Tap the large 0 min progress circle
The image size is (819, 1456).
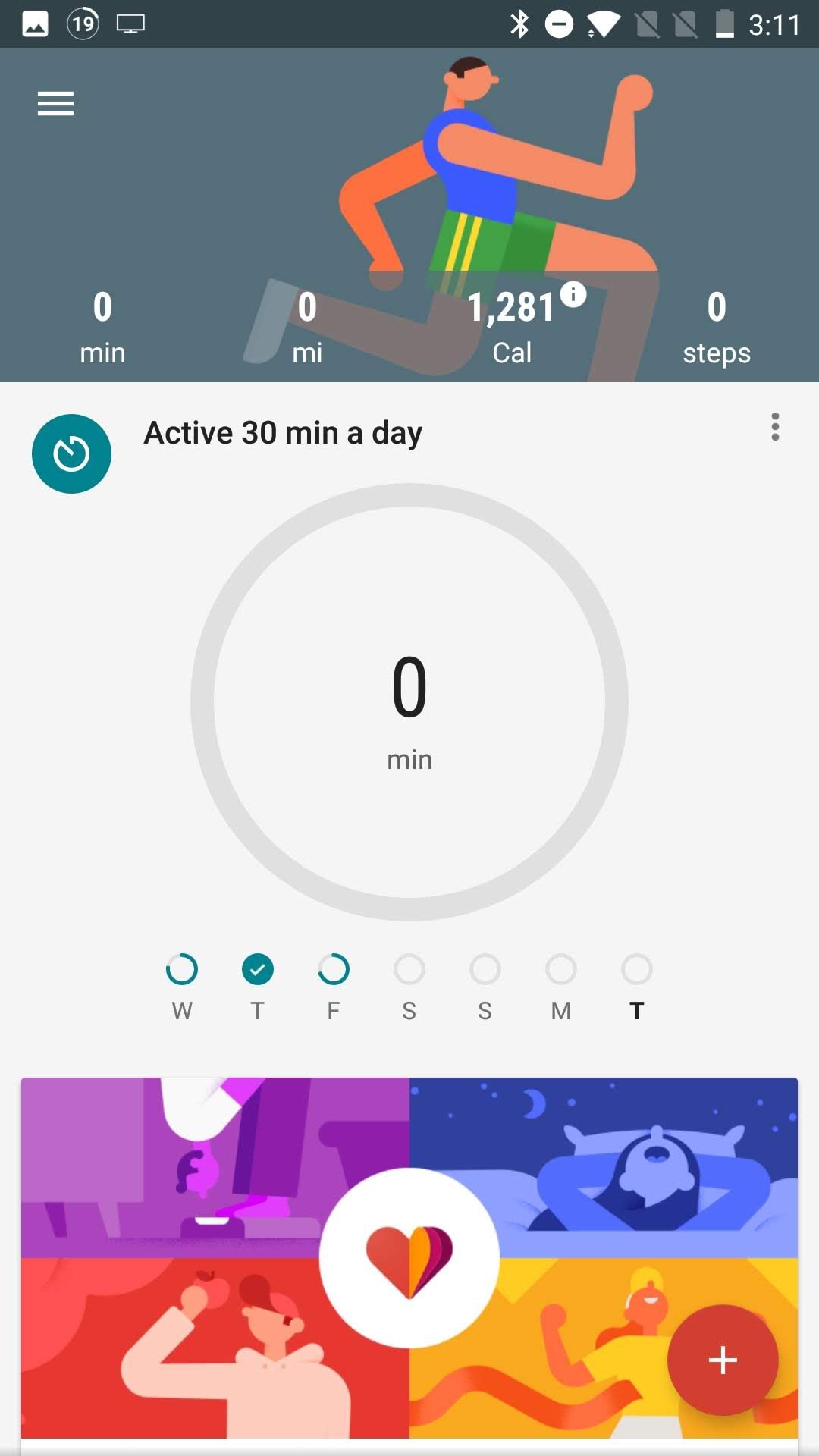409,704
